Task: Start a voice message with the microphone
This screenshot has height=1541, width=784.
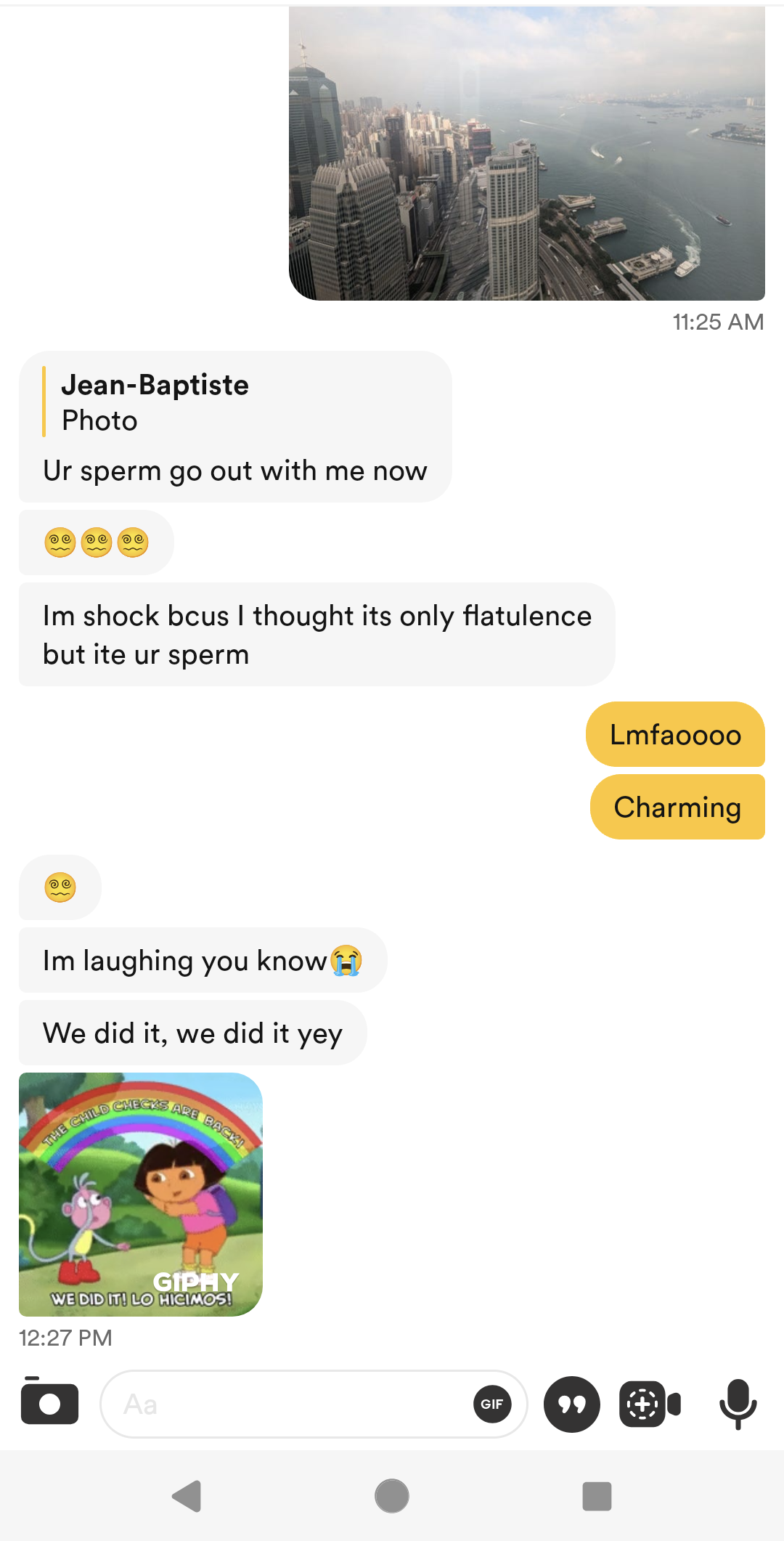Action: click(x=738, y=1404)
